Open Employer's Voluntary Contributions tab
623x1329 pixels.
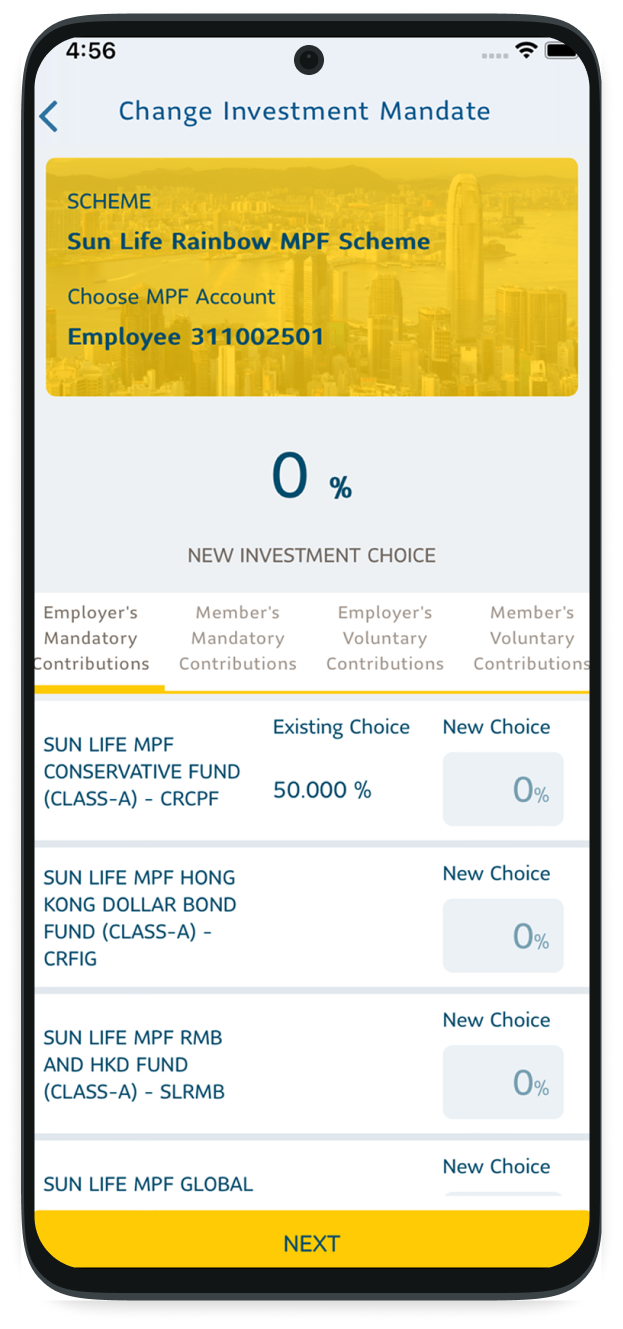pos(385,638)
